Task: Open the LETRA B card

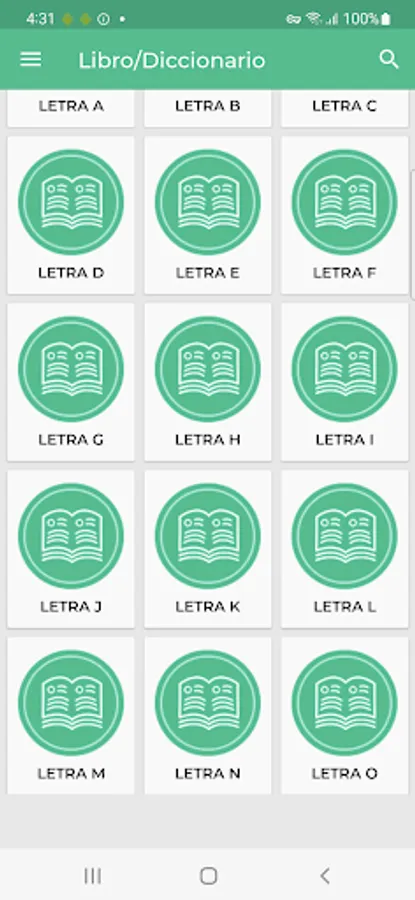Action: click(x=207, y=108)
